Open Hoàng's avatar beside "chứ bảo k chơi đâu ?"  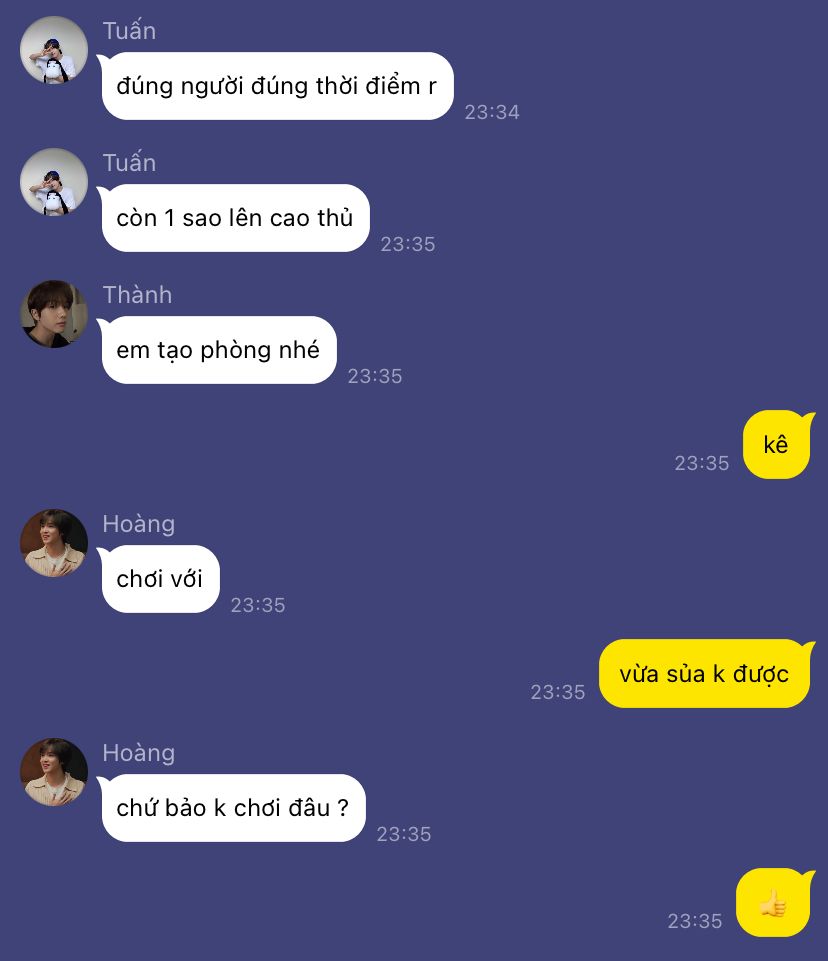tap(54, 772)
